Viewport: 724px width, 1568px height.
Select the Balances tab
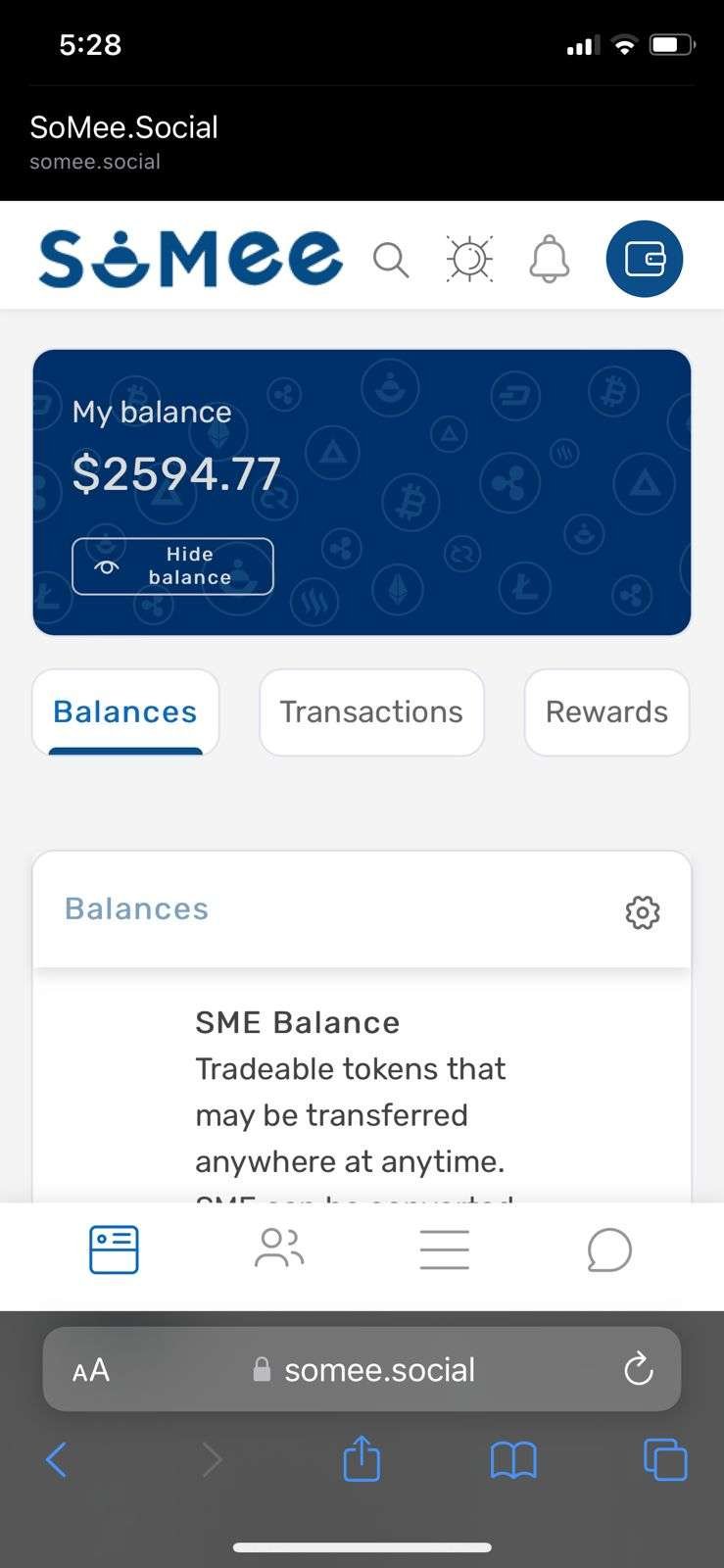pos(125,712)
